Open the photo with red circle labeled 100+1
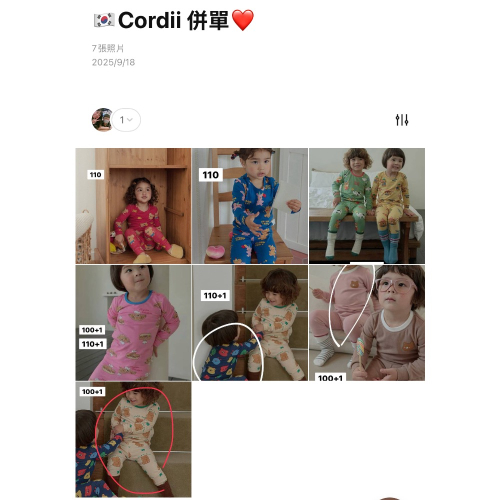The height and width of the screenshot is (500, 500). pos(133,440)
